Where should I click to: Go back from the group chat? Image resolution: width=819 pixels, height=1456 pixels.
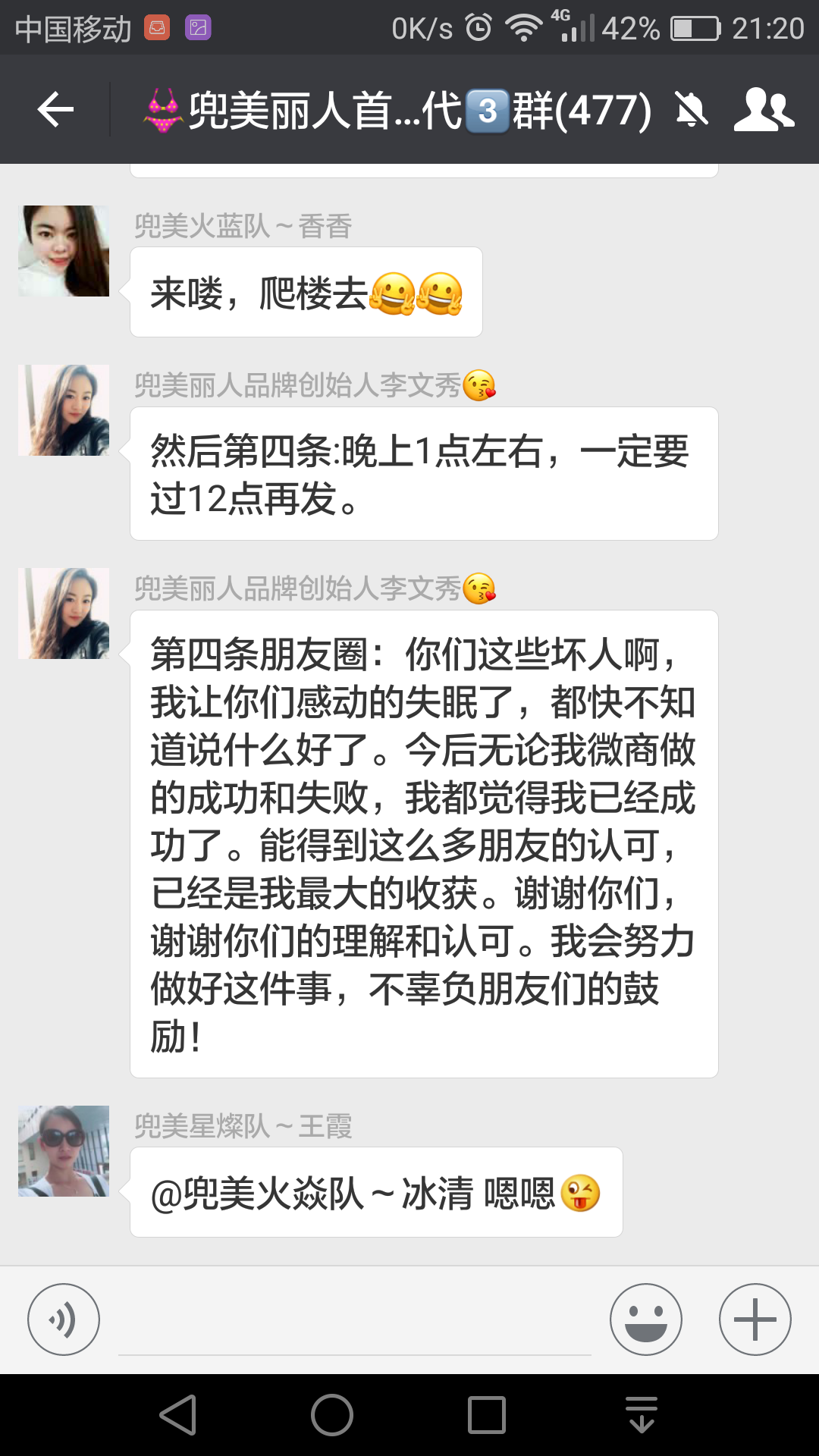coord(55,110)
